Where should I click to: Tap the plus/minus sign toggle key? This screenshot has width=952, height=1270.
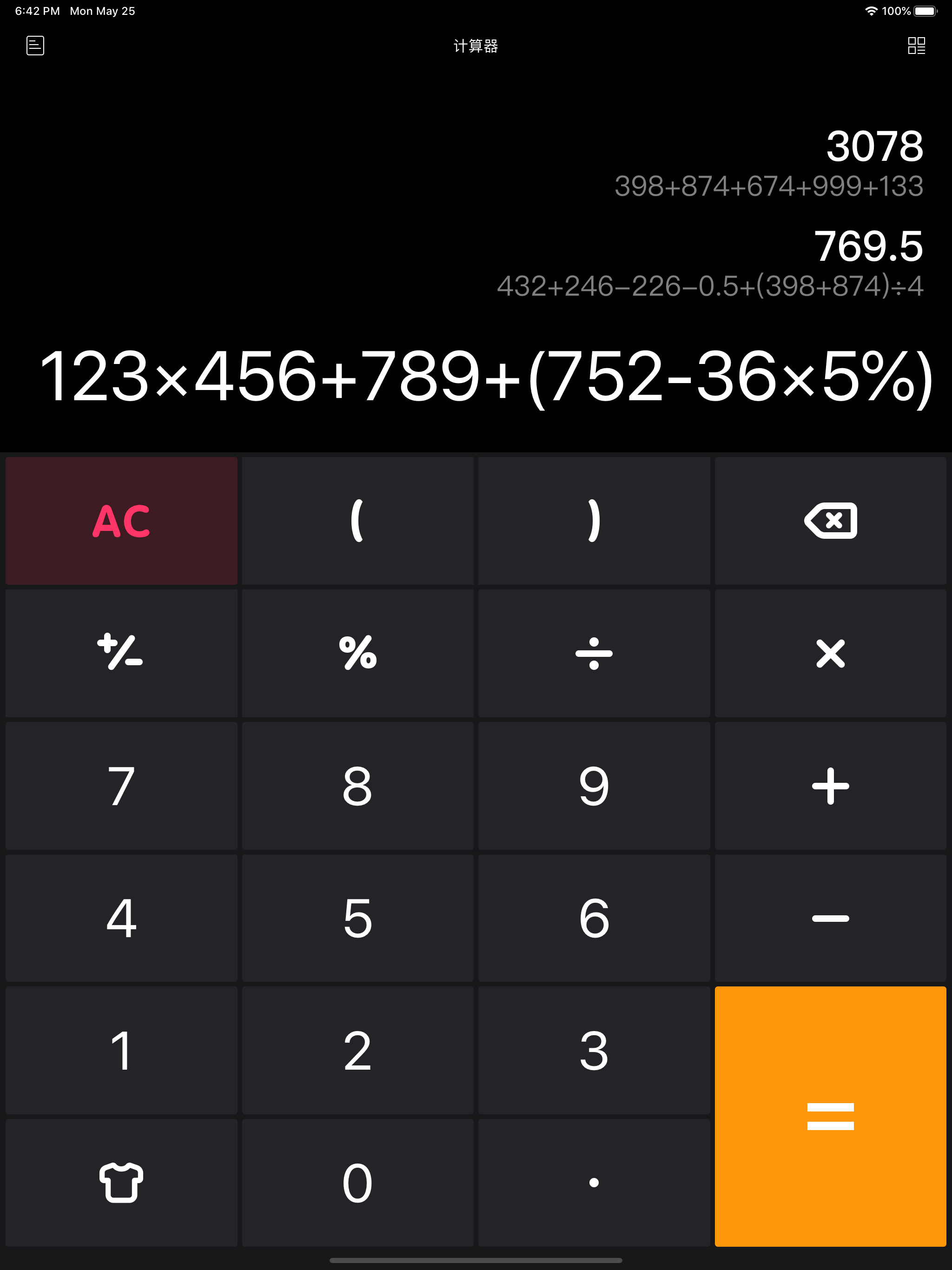[x=120, y=654]
